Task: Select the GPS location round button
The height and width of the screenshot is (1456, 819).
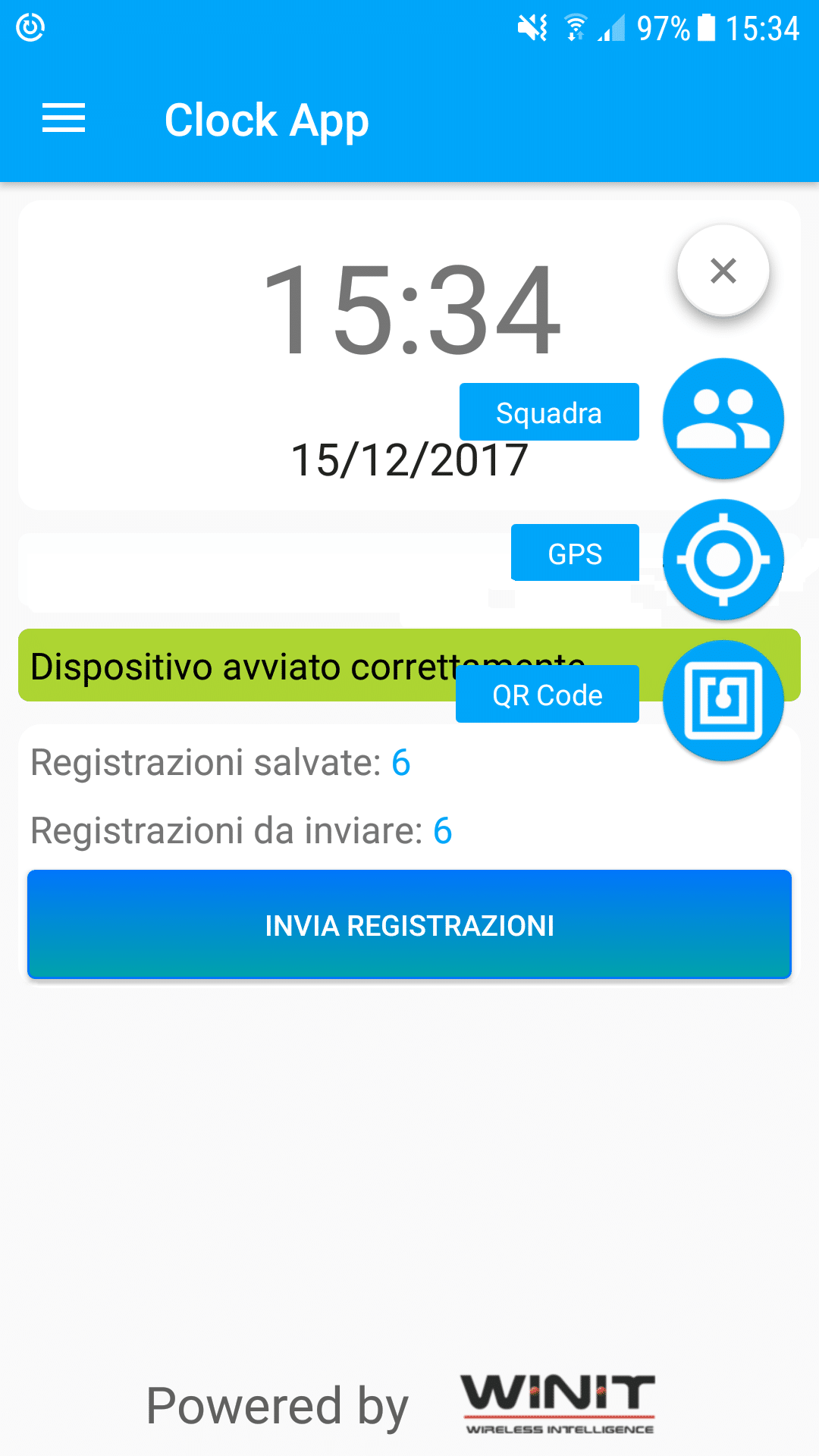Action: [723, 560]
